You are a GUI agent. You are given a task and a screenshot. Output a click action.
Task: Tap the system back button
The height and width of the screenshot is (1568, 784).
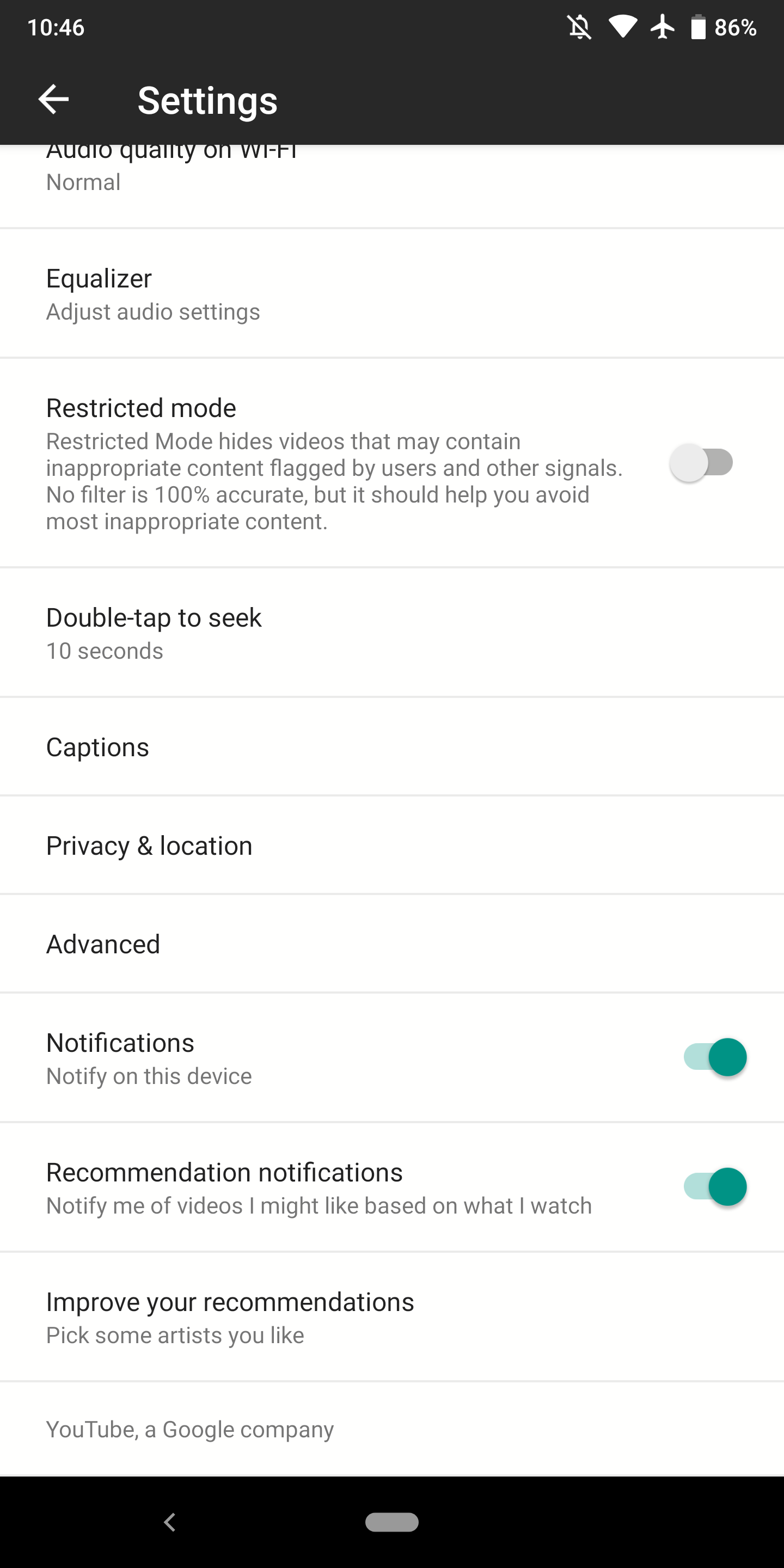pyautogui.click(x=170, y=1522)
